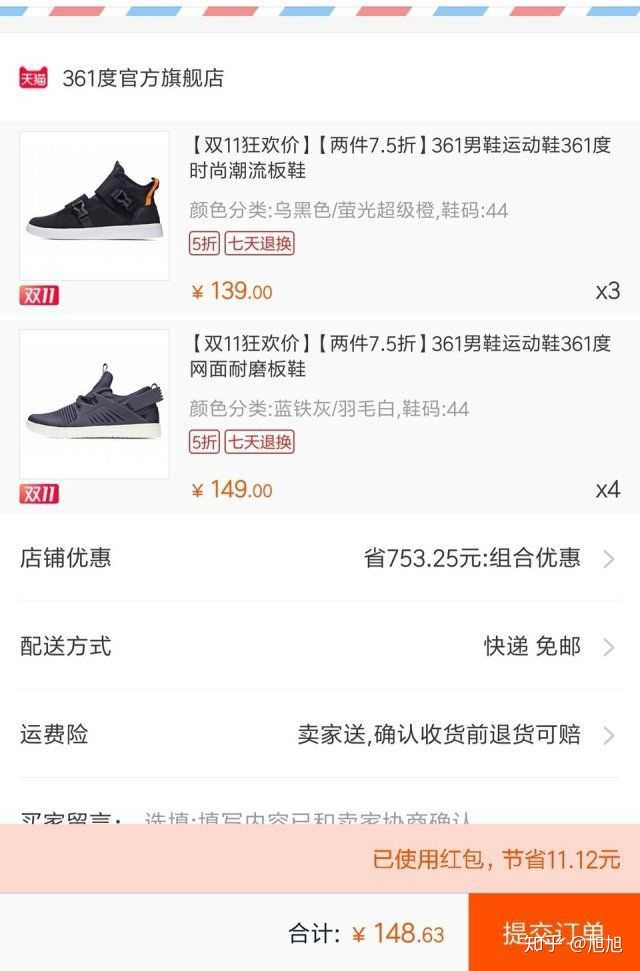Open the 运费险 shipping insurance row
This screenshot has height=971, width=640.
(320, 735)
